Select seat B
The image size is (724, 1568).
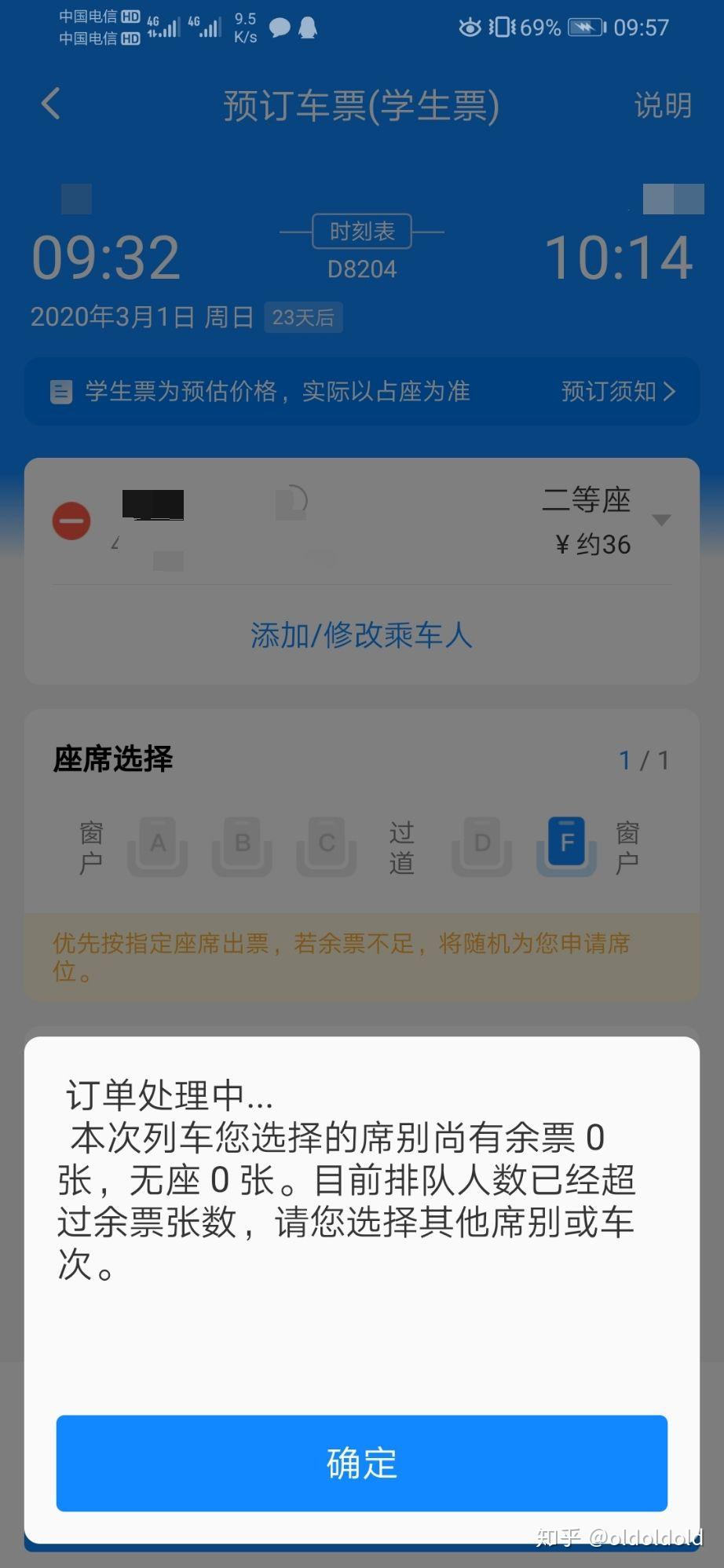(242, 846)
